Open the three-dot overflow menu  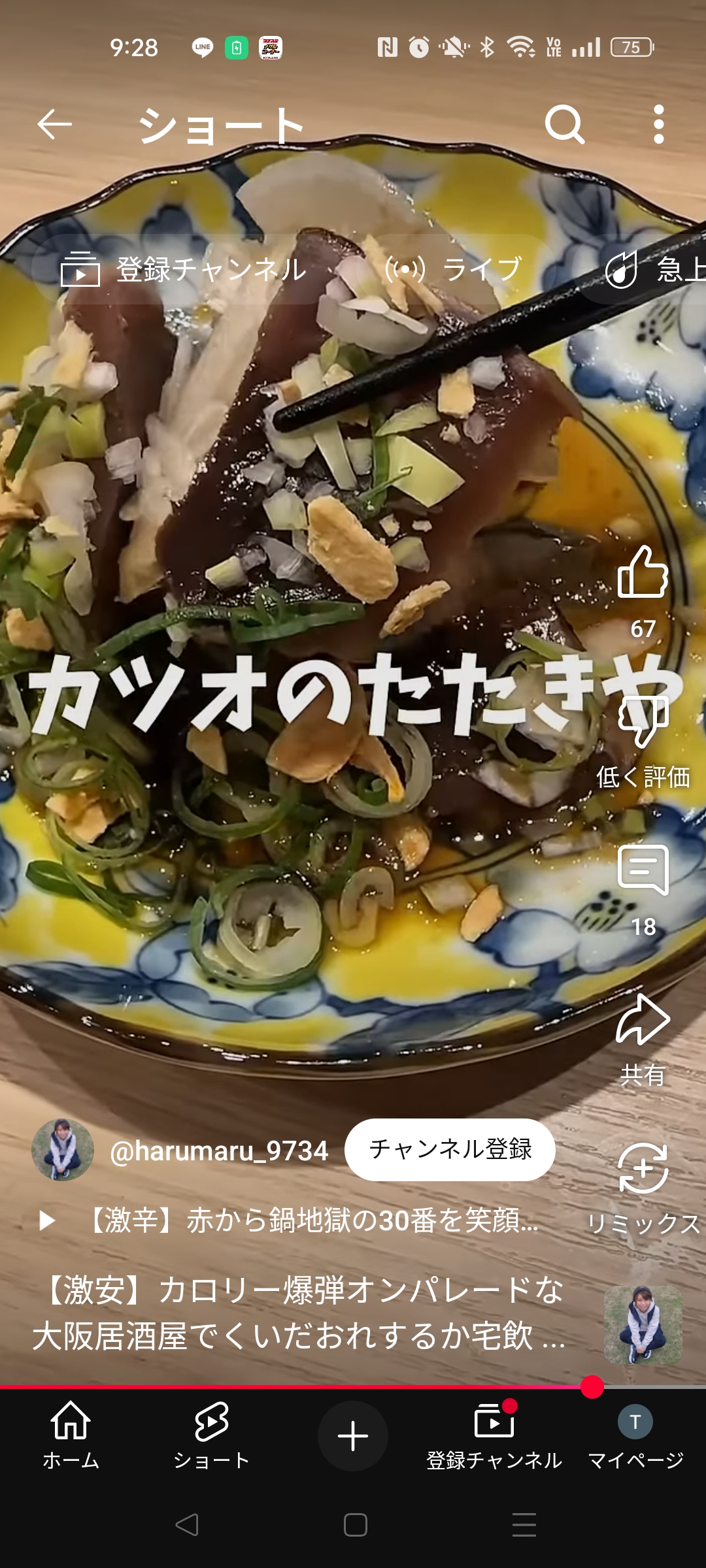point(658,124)
